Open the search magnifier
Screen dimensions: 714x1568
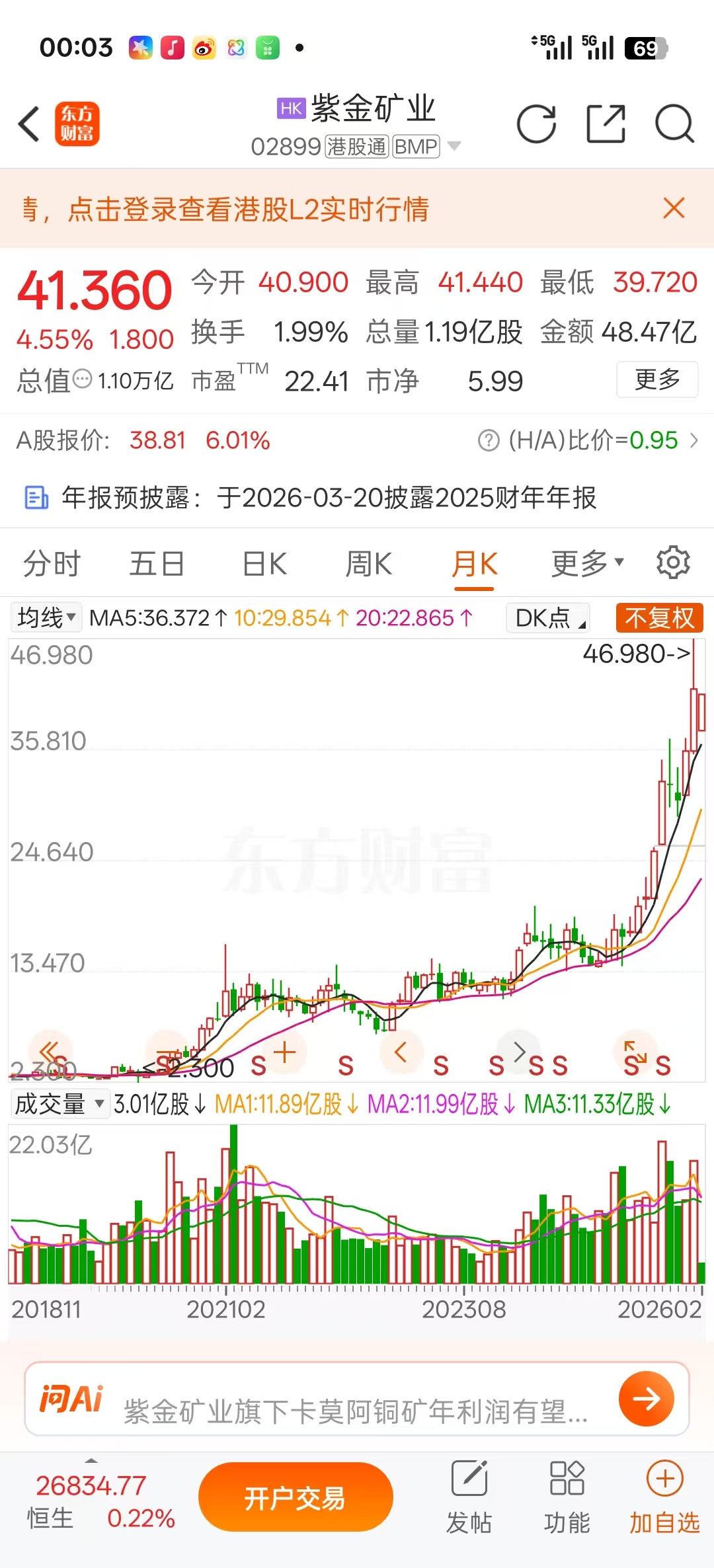(674, 124)
